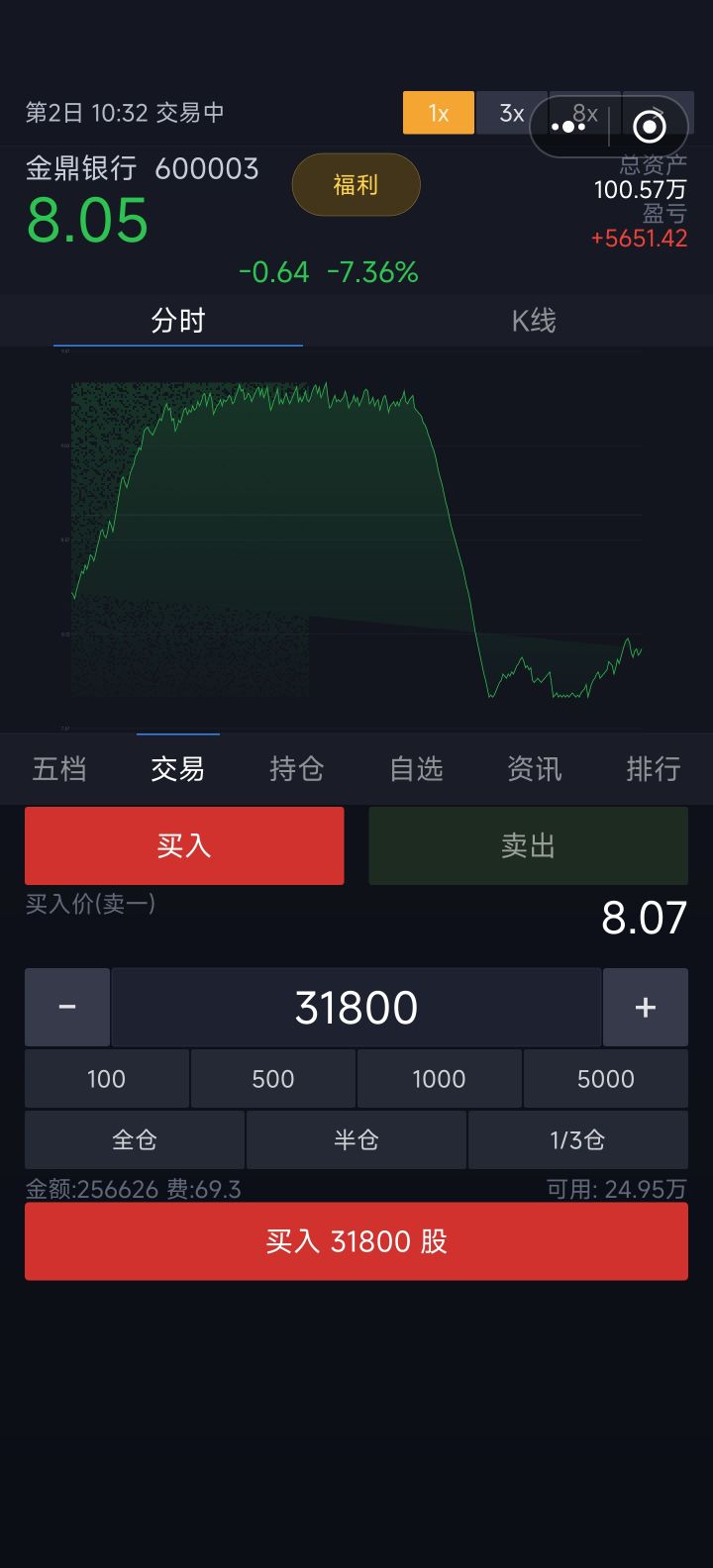Tap the quantity field showing 31800

tap(356, 1007)
